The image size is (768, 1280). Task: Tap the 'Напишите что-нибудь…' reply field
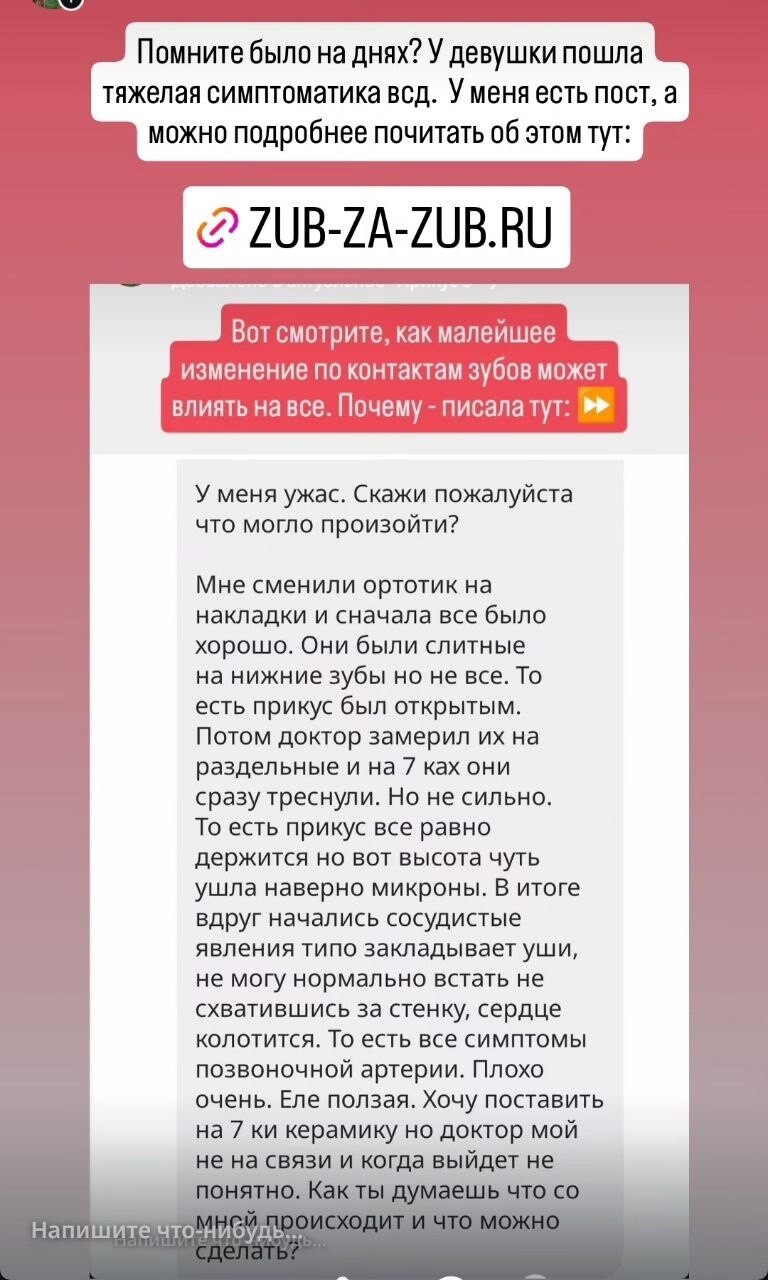tap(166, 1230)
